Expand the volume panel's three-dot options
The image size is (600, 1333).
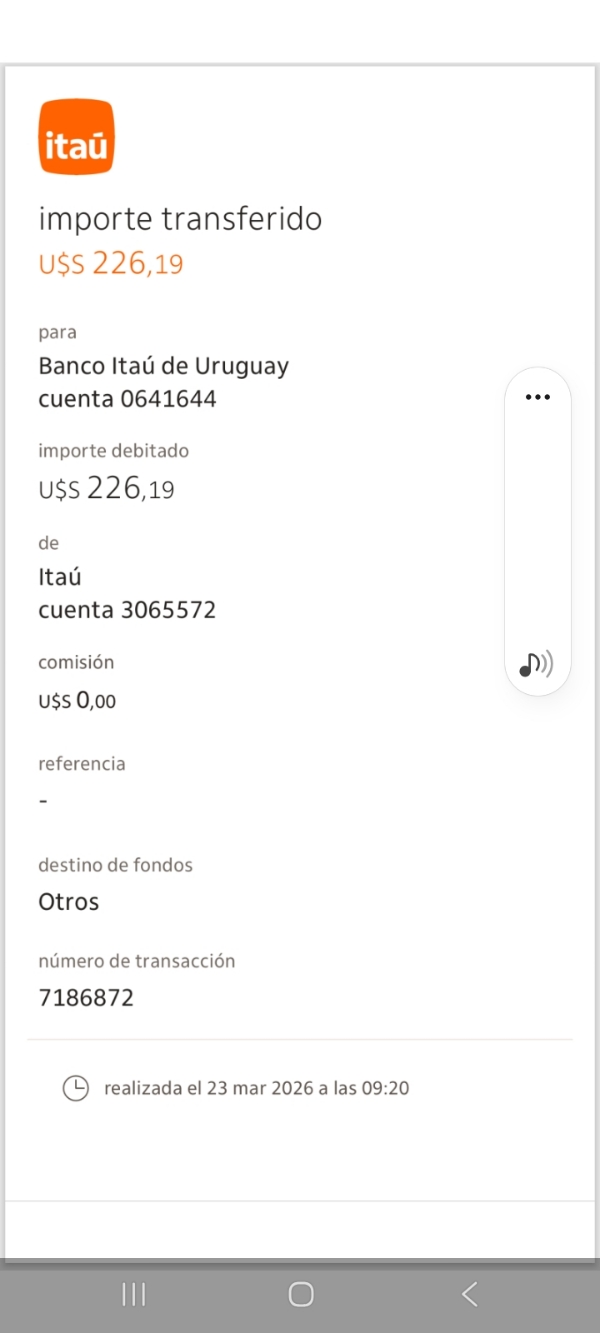pyautogui.click(x=538, y=397)
